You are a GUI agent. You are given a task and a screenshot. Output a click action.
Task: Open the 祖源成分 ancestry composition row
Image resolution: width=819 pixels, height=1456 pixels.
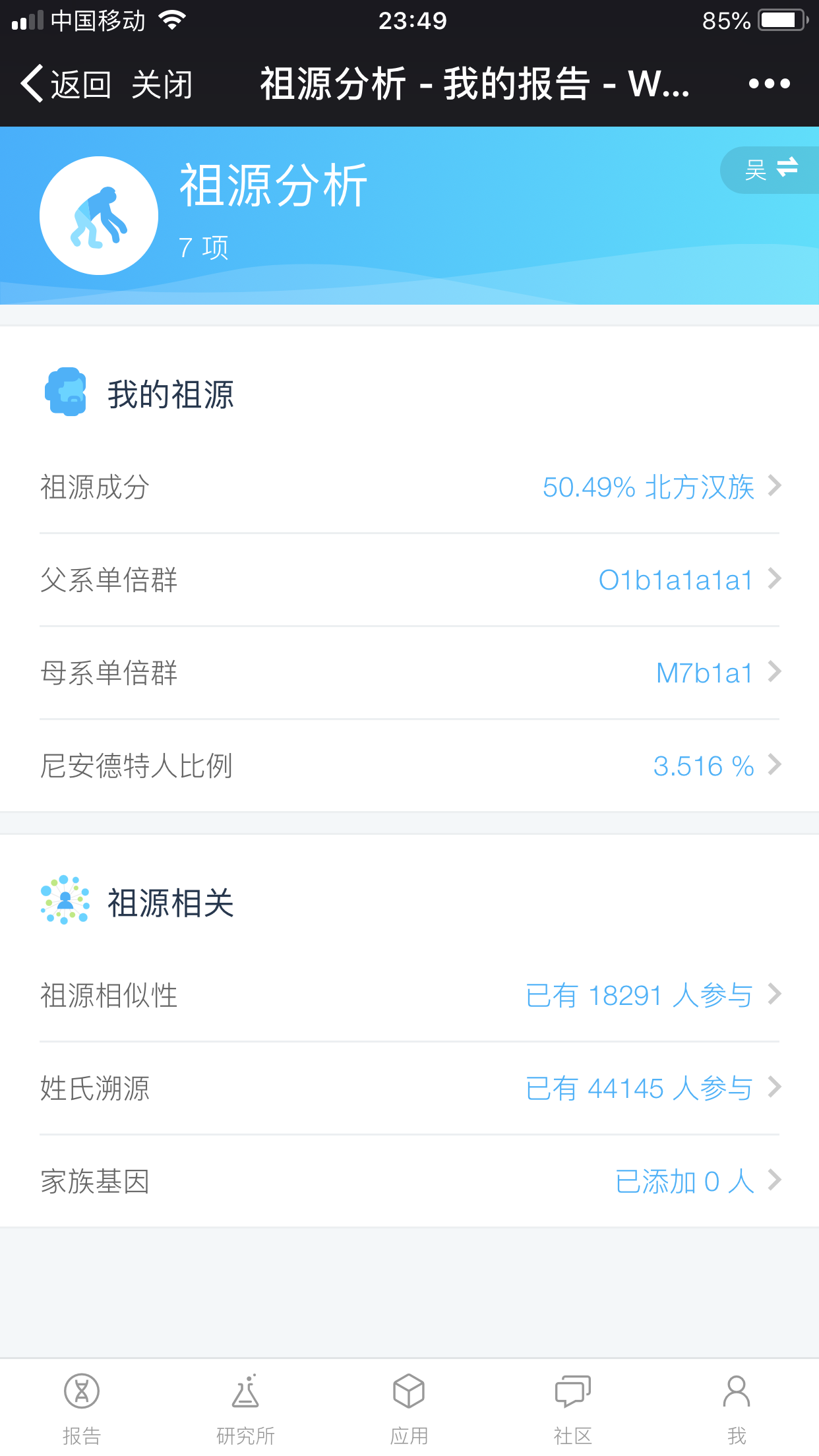[x=409, y=487]
